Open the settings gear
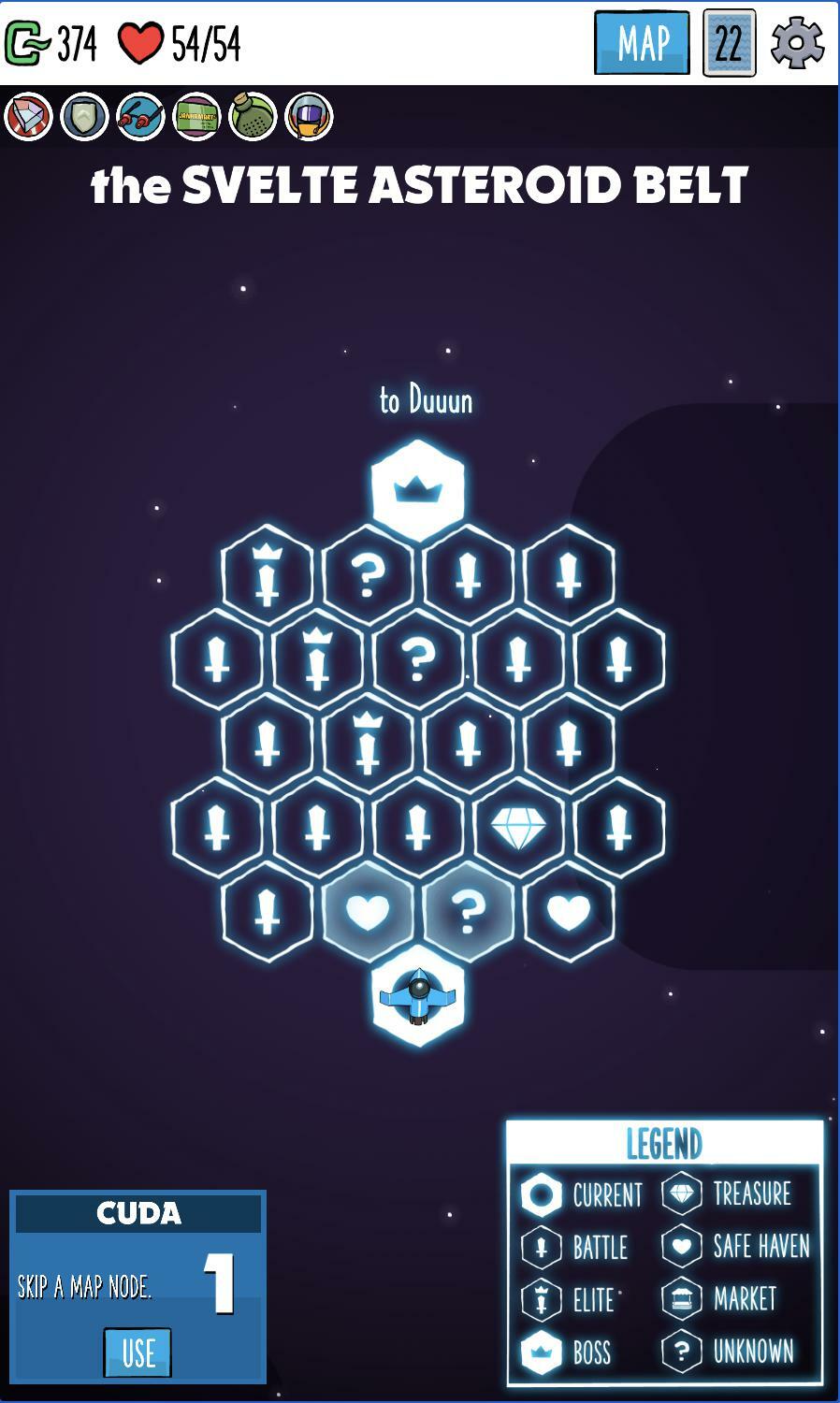This screenshot has height=1403, width=840. pyautogui.click(x=797, y=43)
